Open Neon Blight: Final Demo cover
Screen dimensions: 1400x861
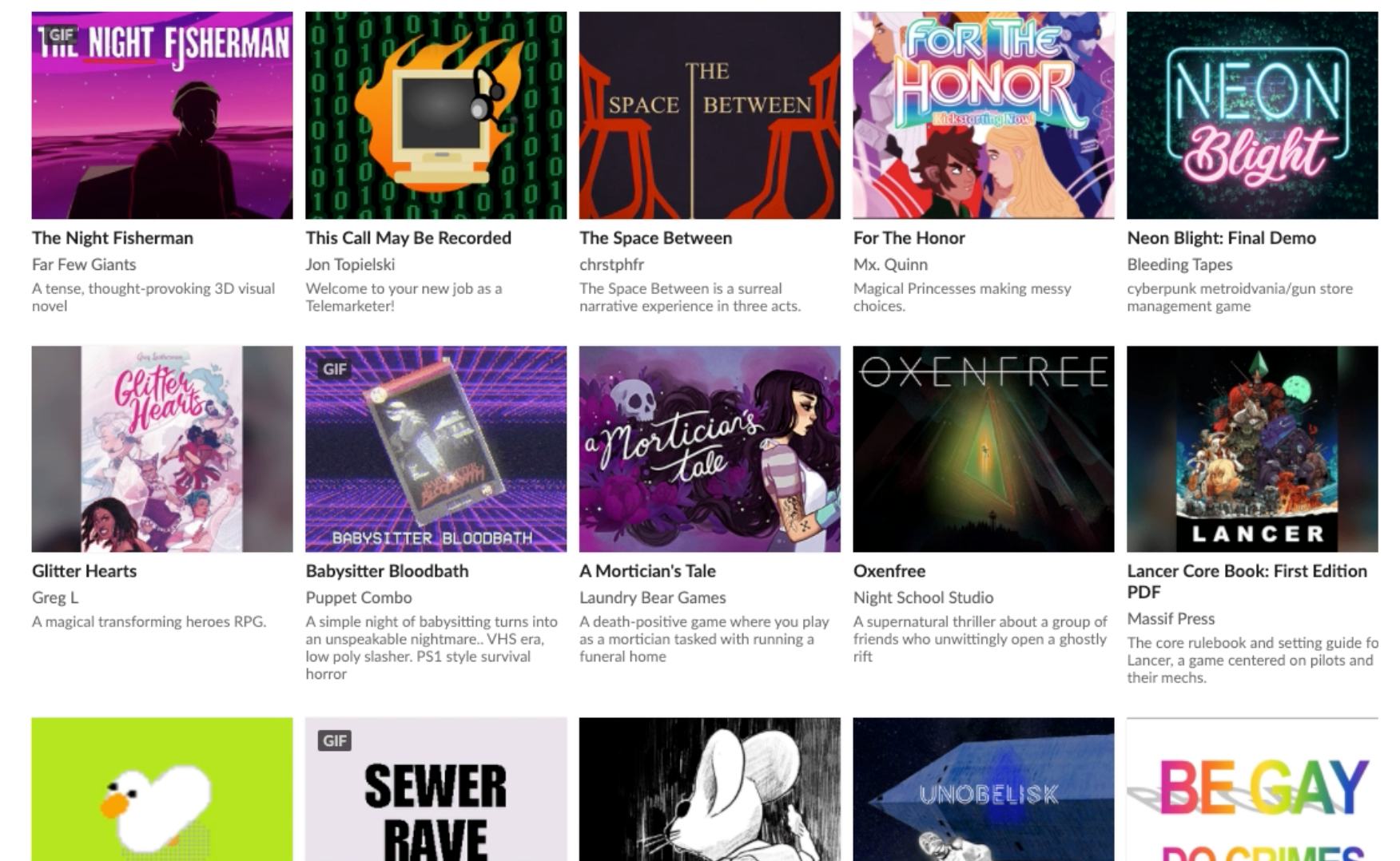(x=1252, y=115)
